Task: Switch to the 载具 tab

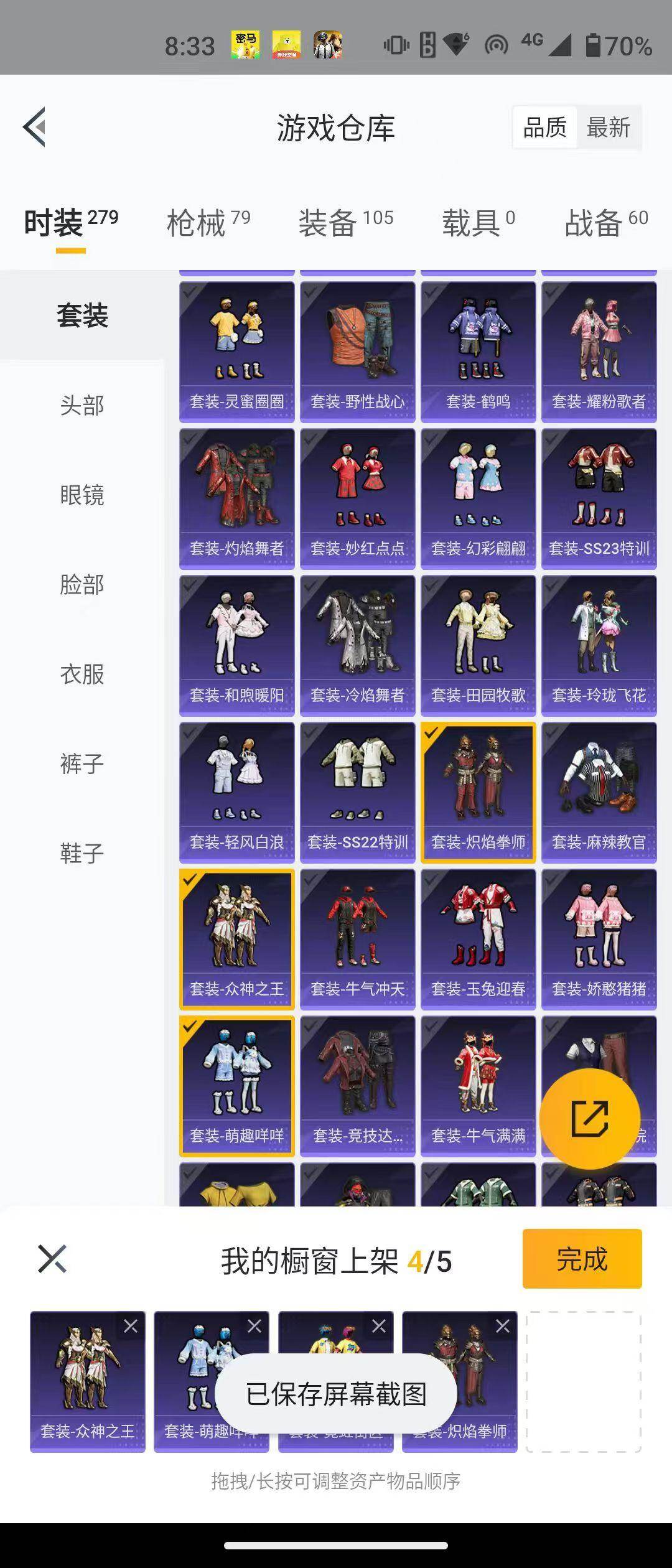Action: (478, 223)
